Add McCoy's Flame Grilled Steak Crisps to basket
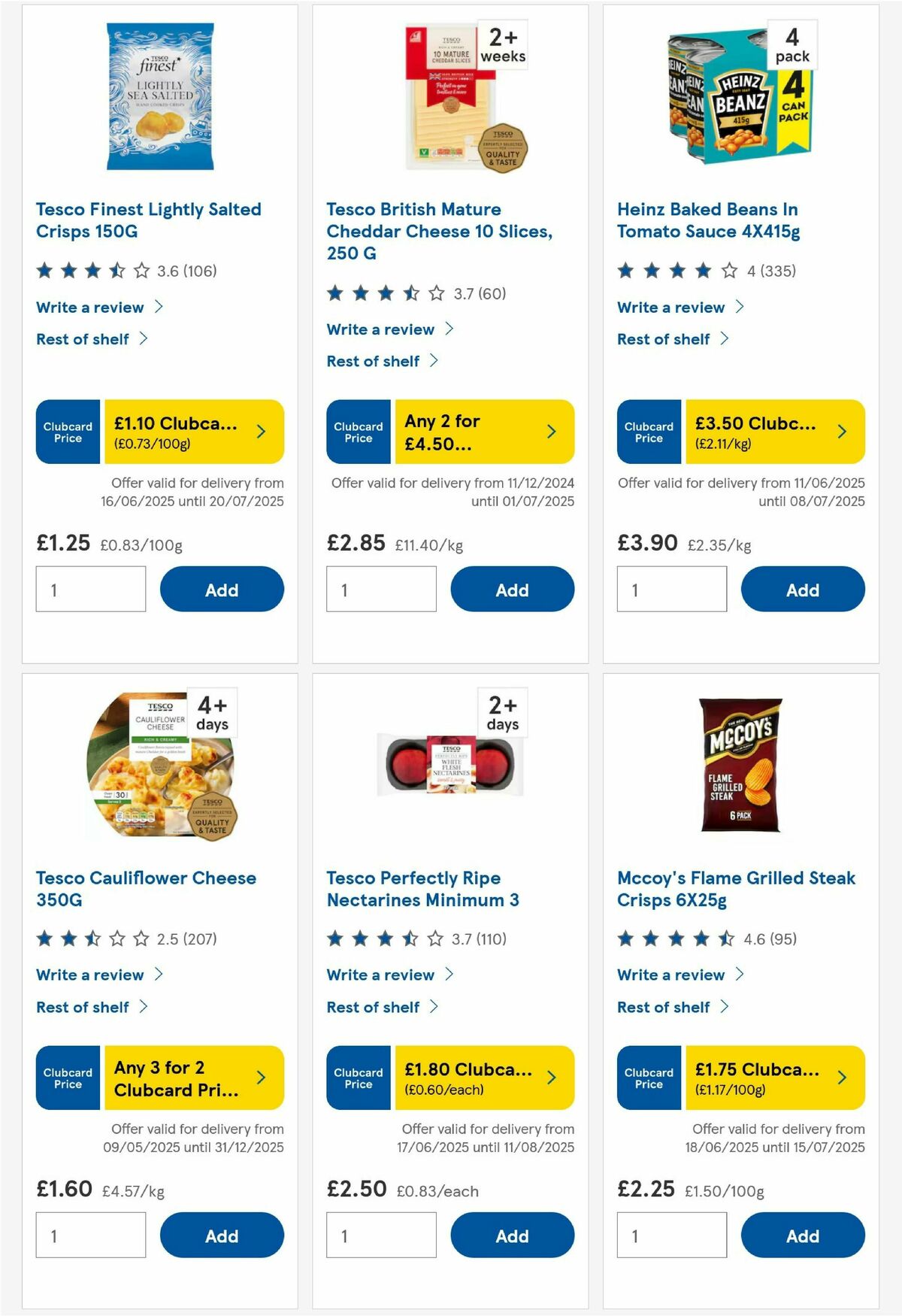Image resolution: width=902 pixels, height=1316 pixels. [x=803, y=1235]
